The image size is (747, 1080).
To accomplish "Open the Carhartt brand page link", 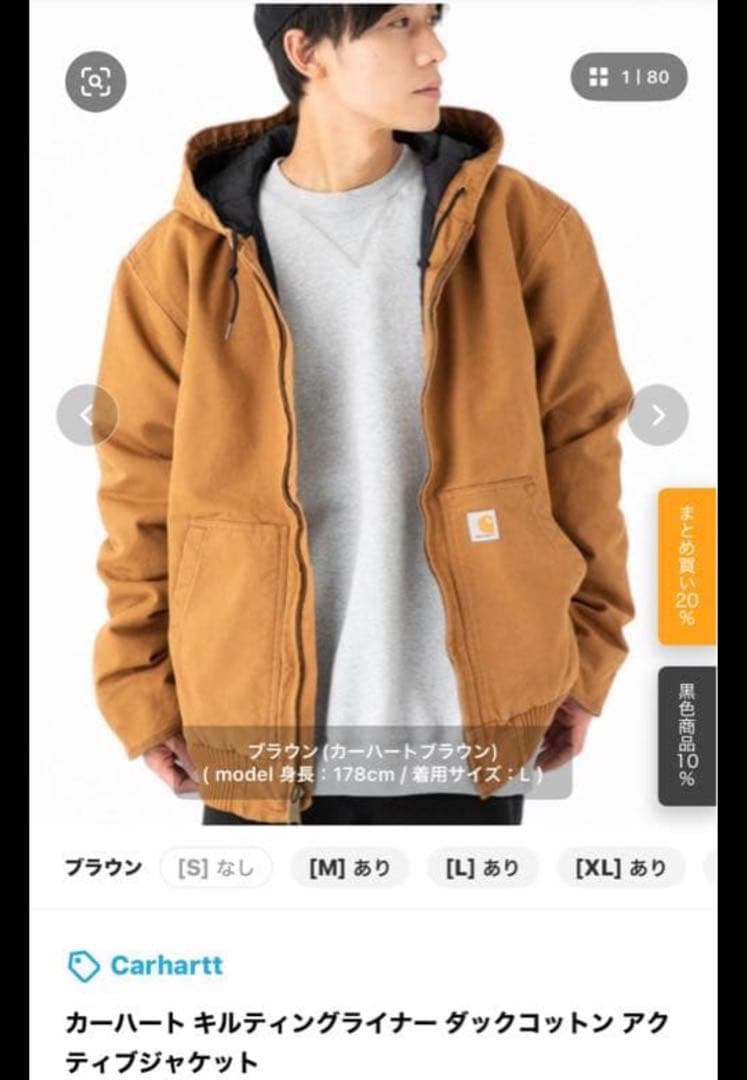I will 165,966.
